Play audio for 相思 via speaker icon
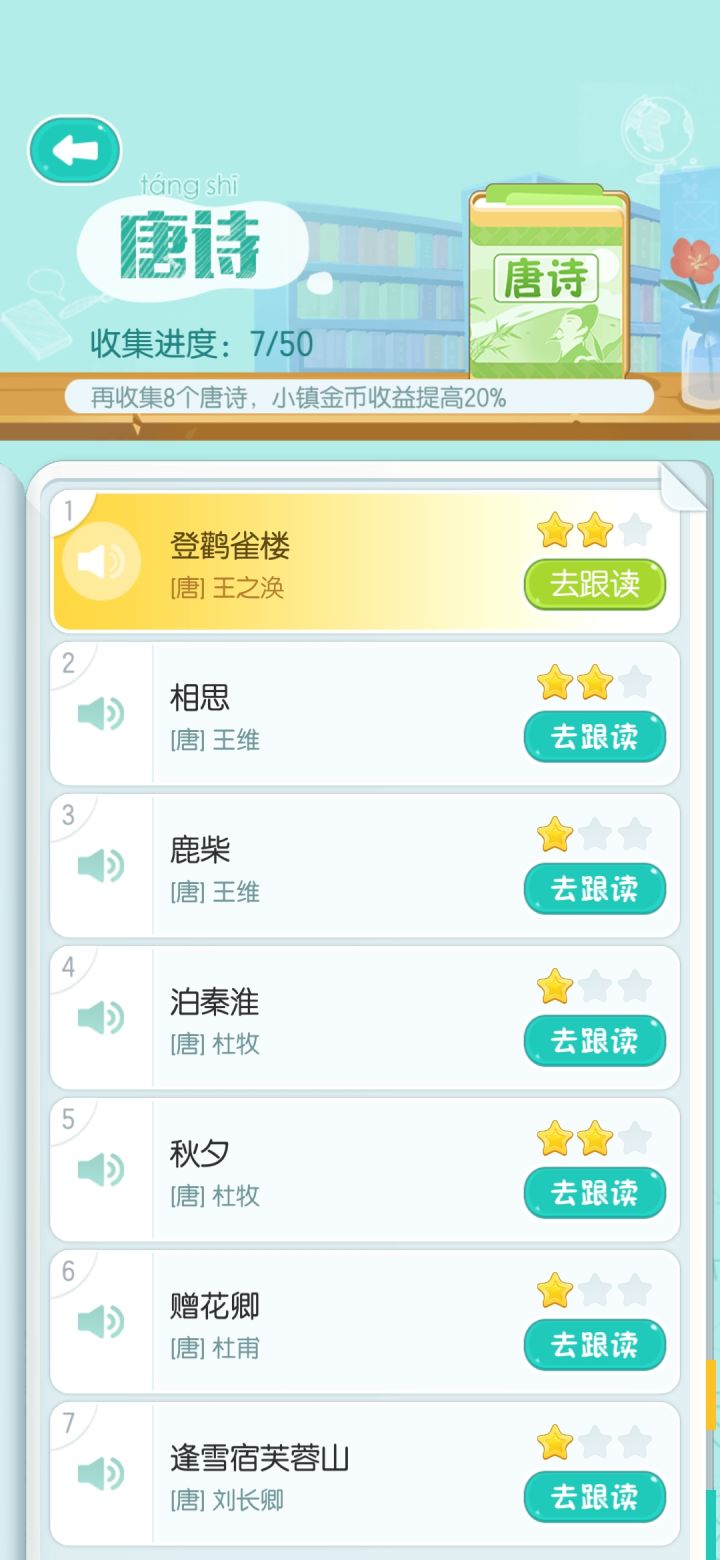Screen dimensions: 720x1560 point(101,712)
